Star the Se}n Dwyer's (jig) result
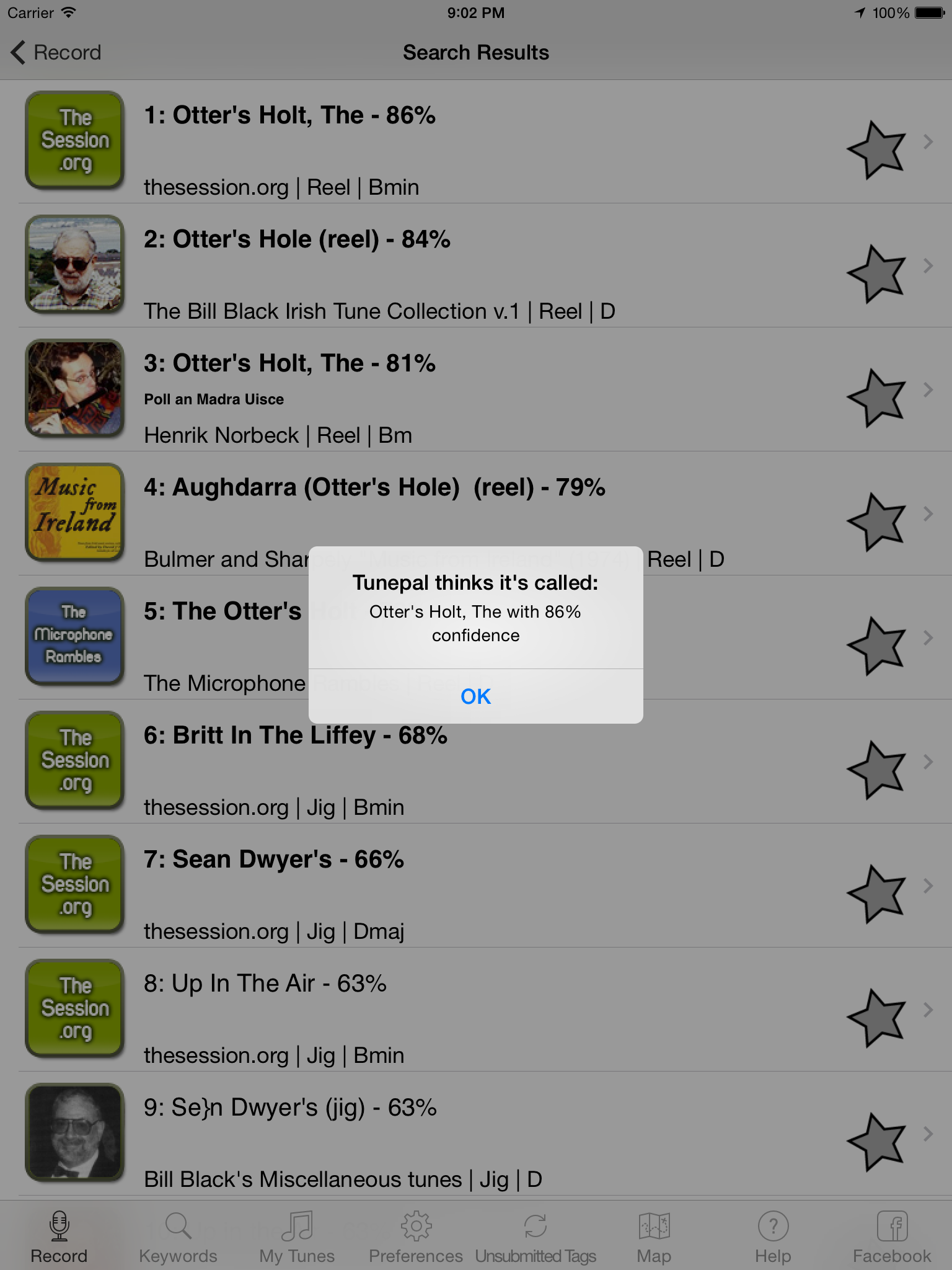 (876, 1141)
